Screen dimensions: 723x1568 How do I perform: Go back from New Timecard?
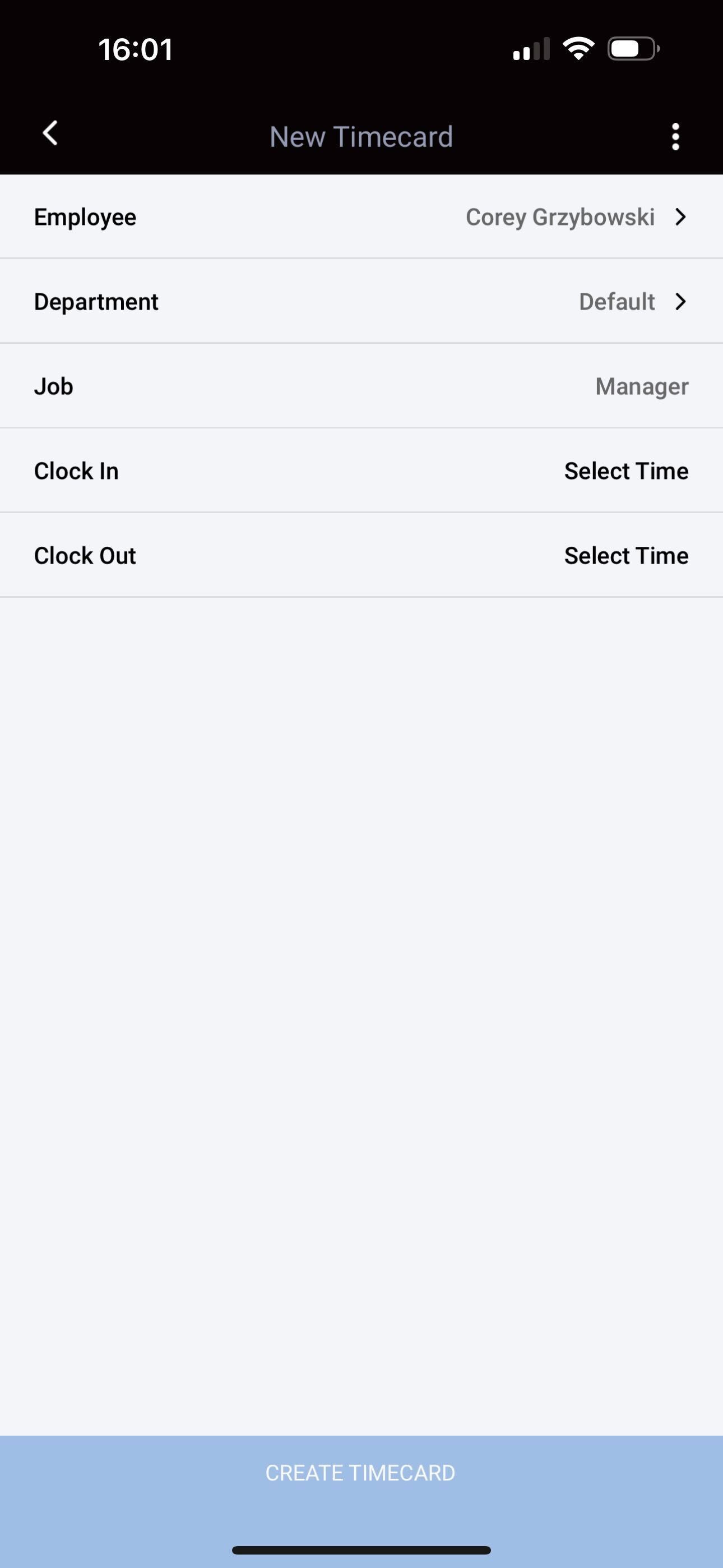50,134
